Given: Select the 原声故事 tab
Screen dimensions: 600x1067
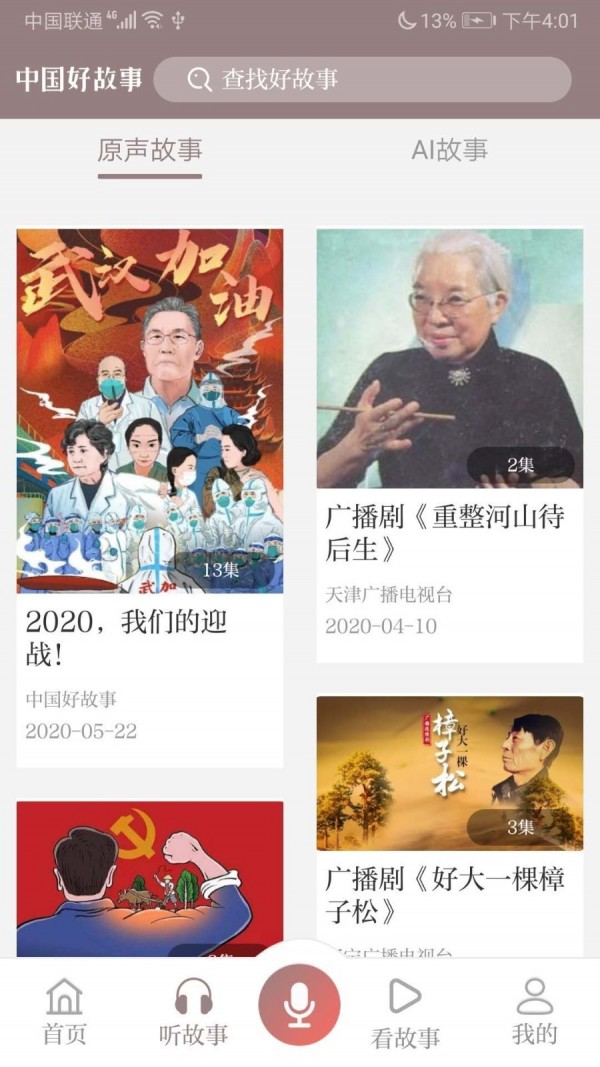Looking at the screenshot, I should [x=150, y=151].
